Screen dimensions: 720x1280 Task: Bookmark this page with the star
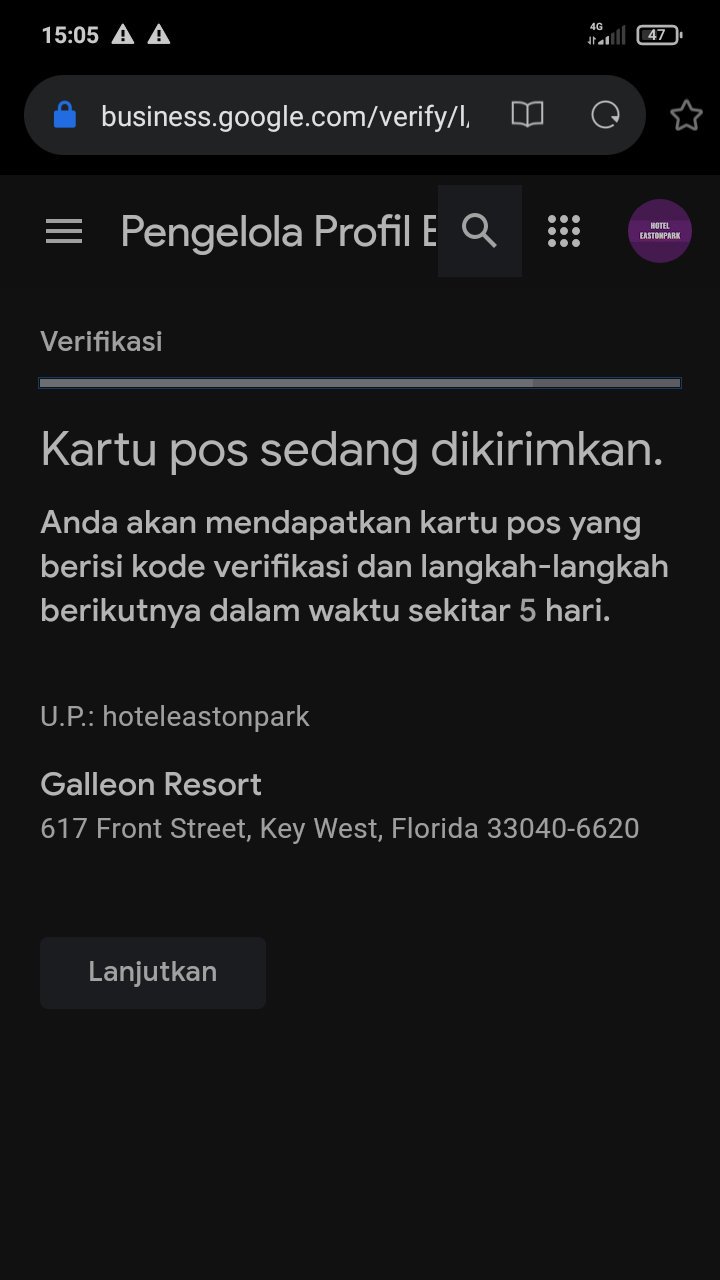pyautogui.click(x=686, y=116)
